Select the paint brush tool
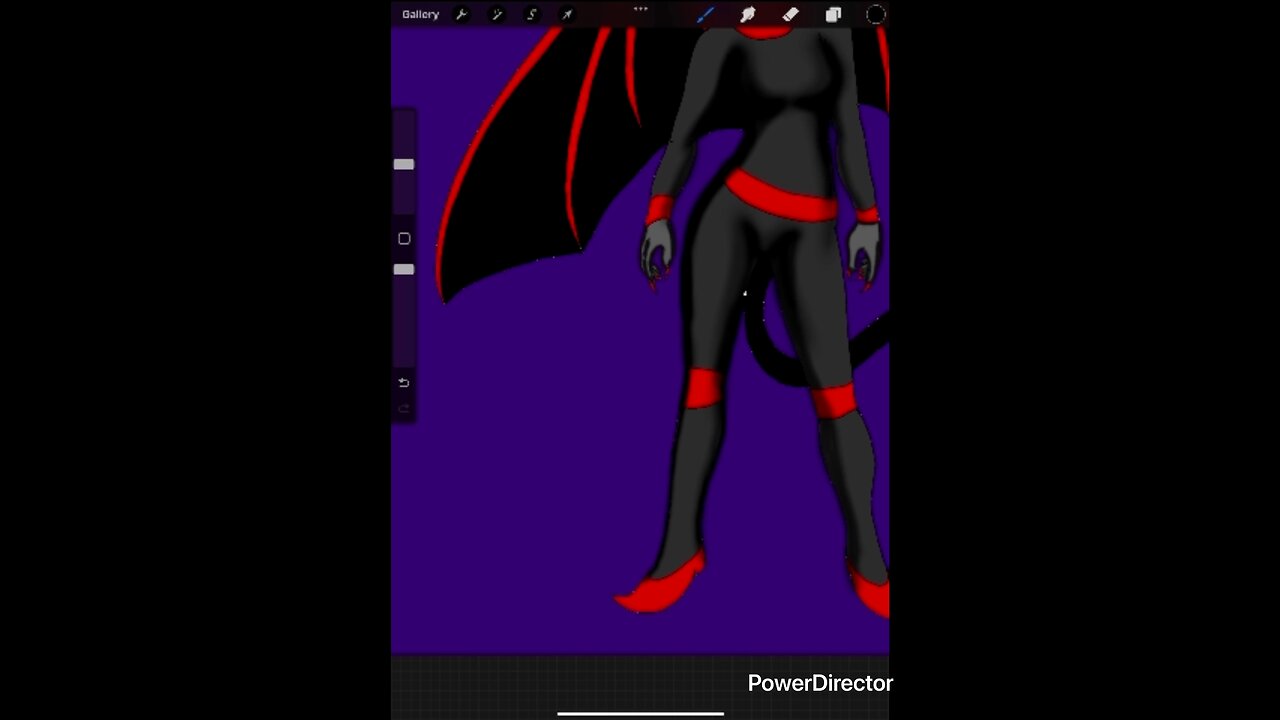This screenshot has width=1280, height=720. [x=705, y=14]
